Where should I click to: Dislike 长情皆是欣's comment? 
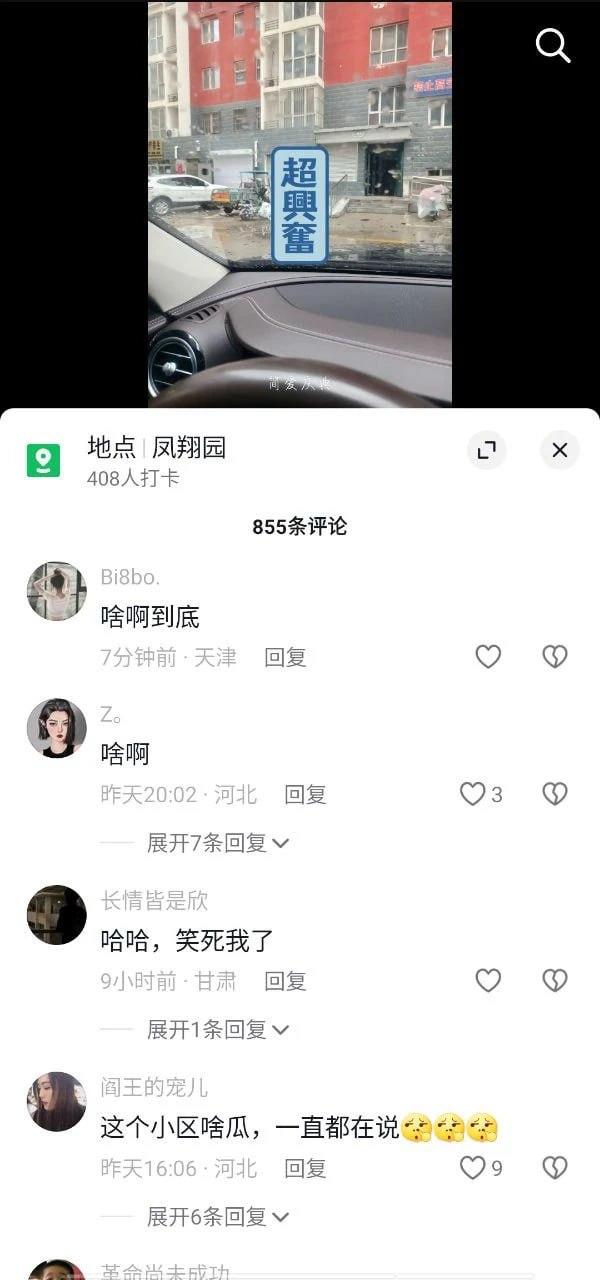pyautogui.click(x=555, y=981)
